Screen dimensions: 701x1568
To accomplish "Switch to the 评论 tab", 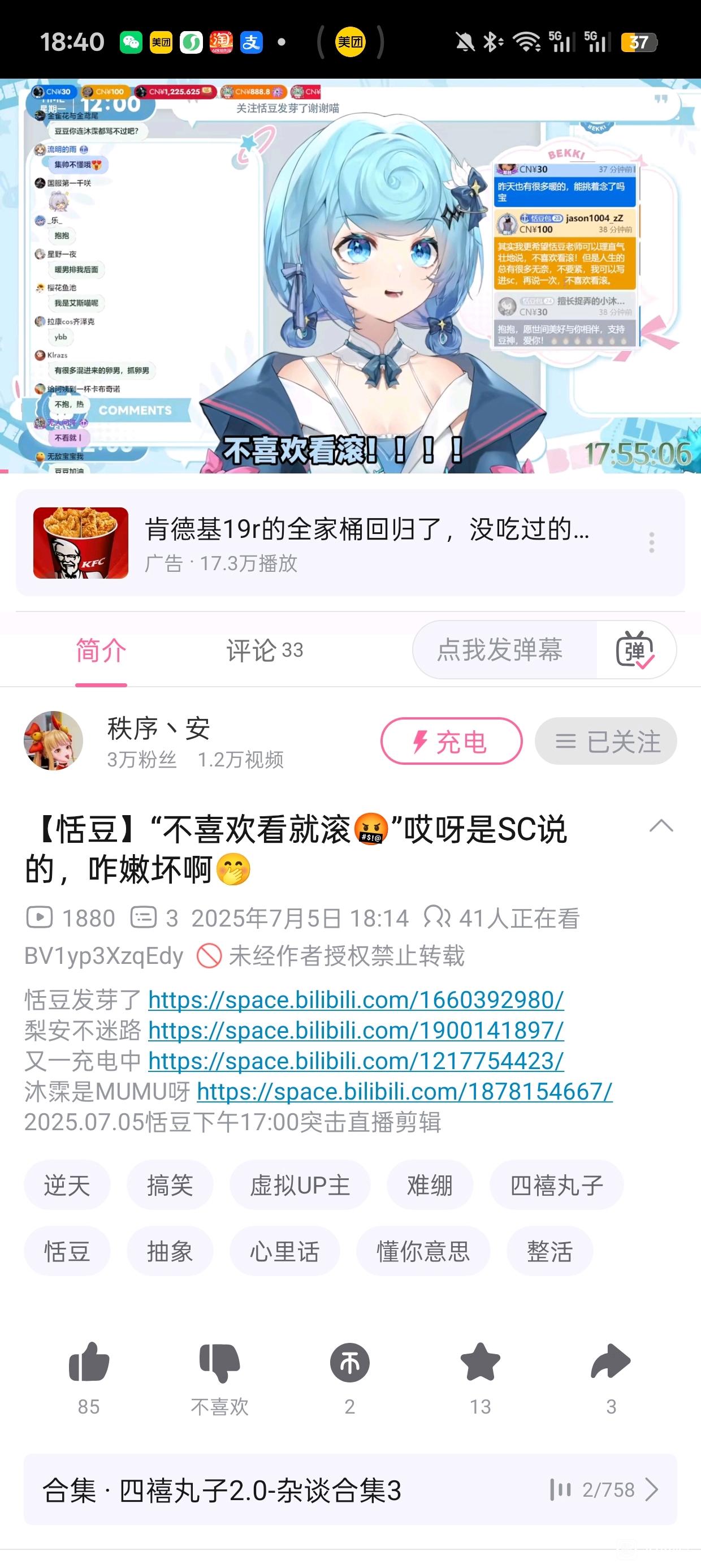I will pos(264,650).
